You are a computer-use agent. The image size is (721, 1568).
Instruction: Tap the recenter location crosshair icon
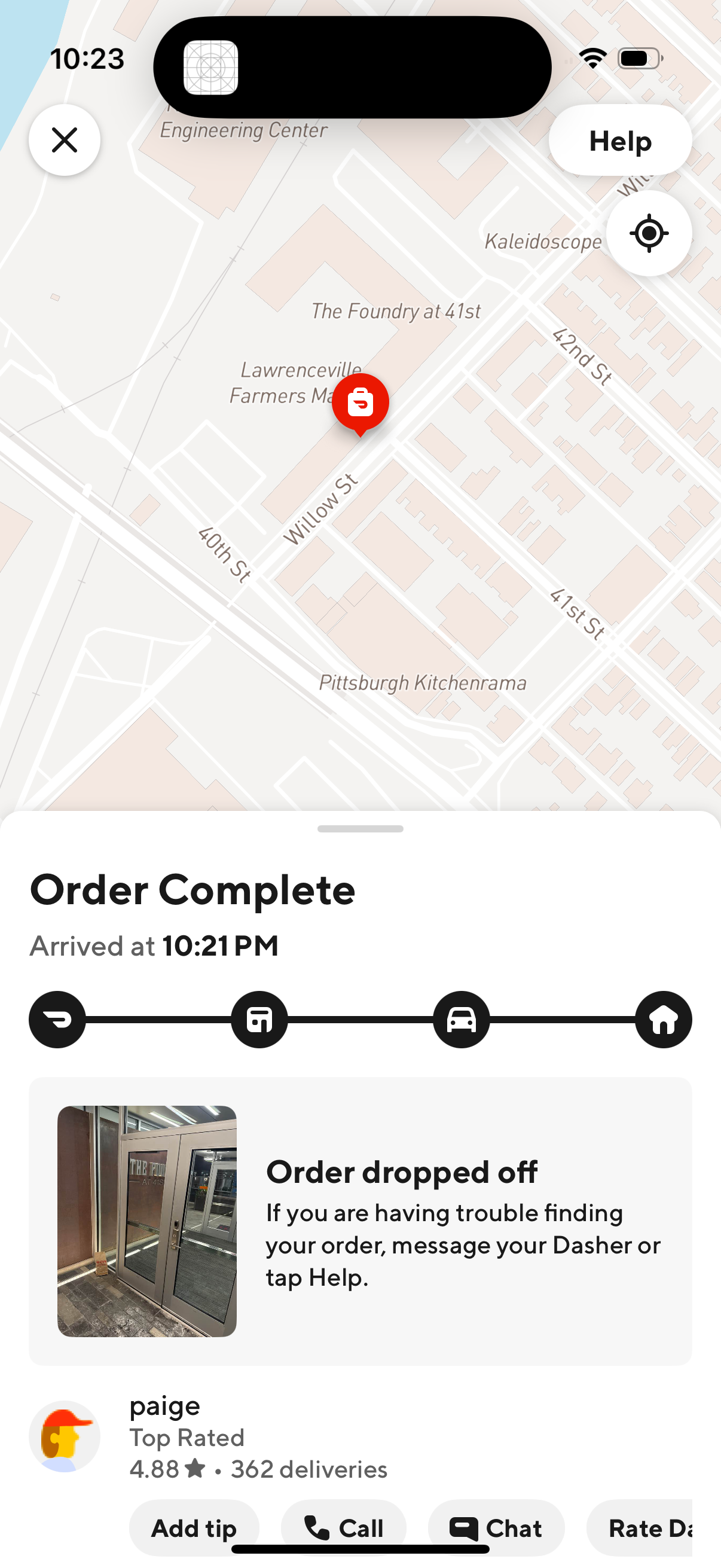[x=648, y=233]
